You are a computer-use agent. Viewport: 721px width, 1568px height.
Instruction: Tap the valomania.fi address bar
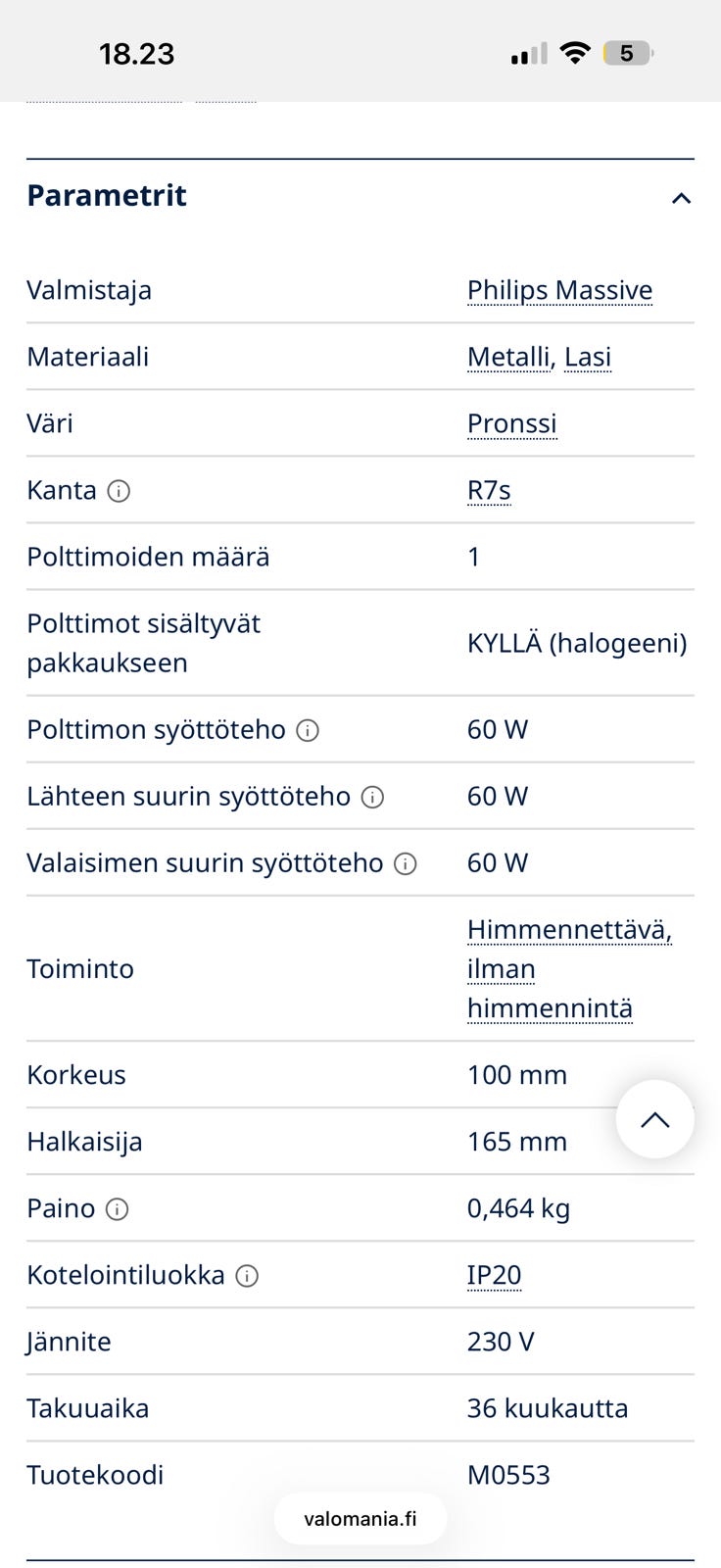point(360,1517)
